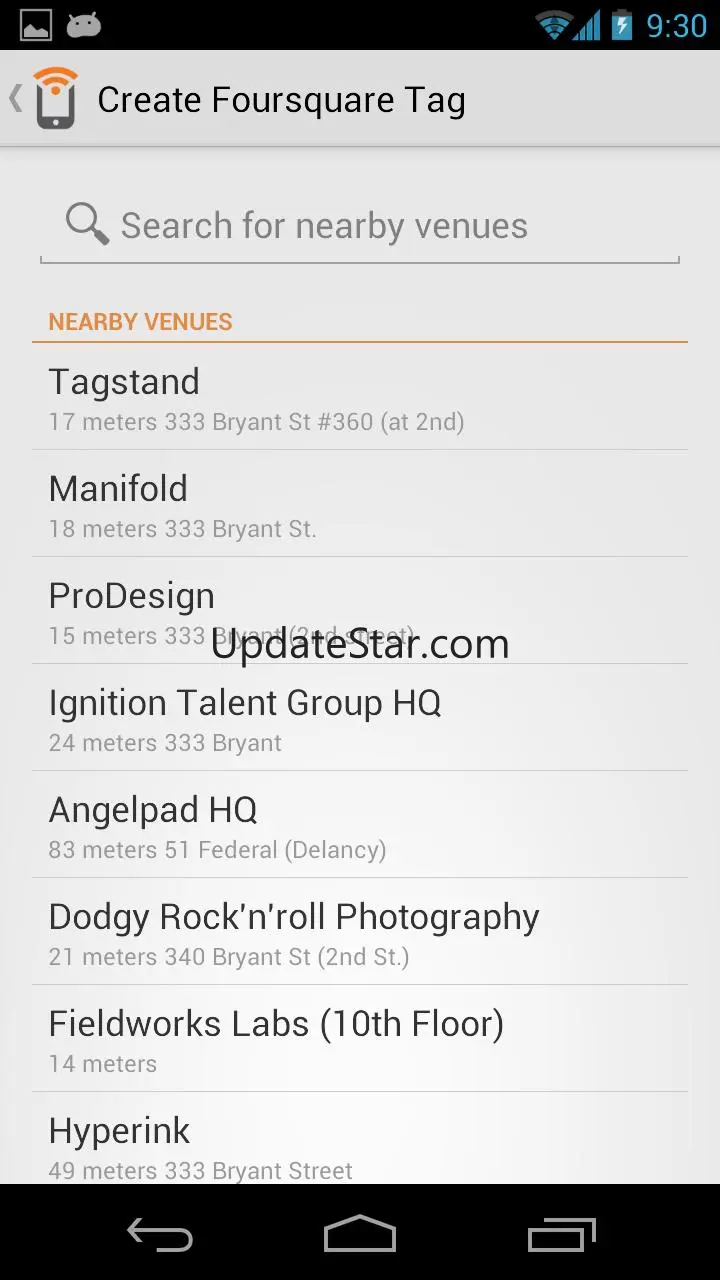720x1280 pixels.
Task: Select the Tagstand venue
Action: (360, 398)
